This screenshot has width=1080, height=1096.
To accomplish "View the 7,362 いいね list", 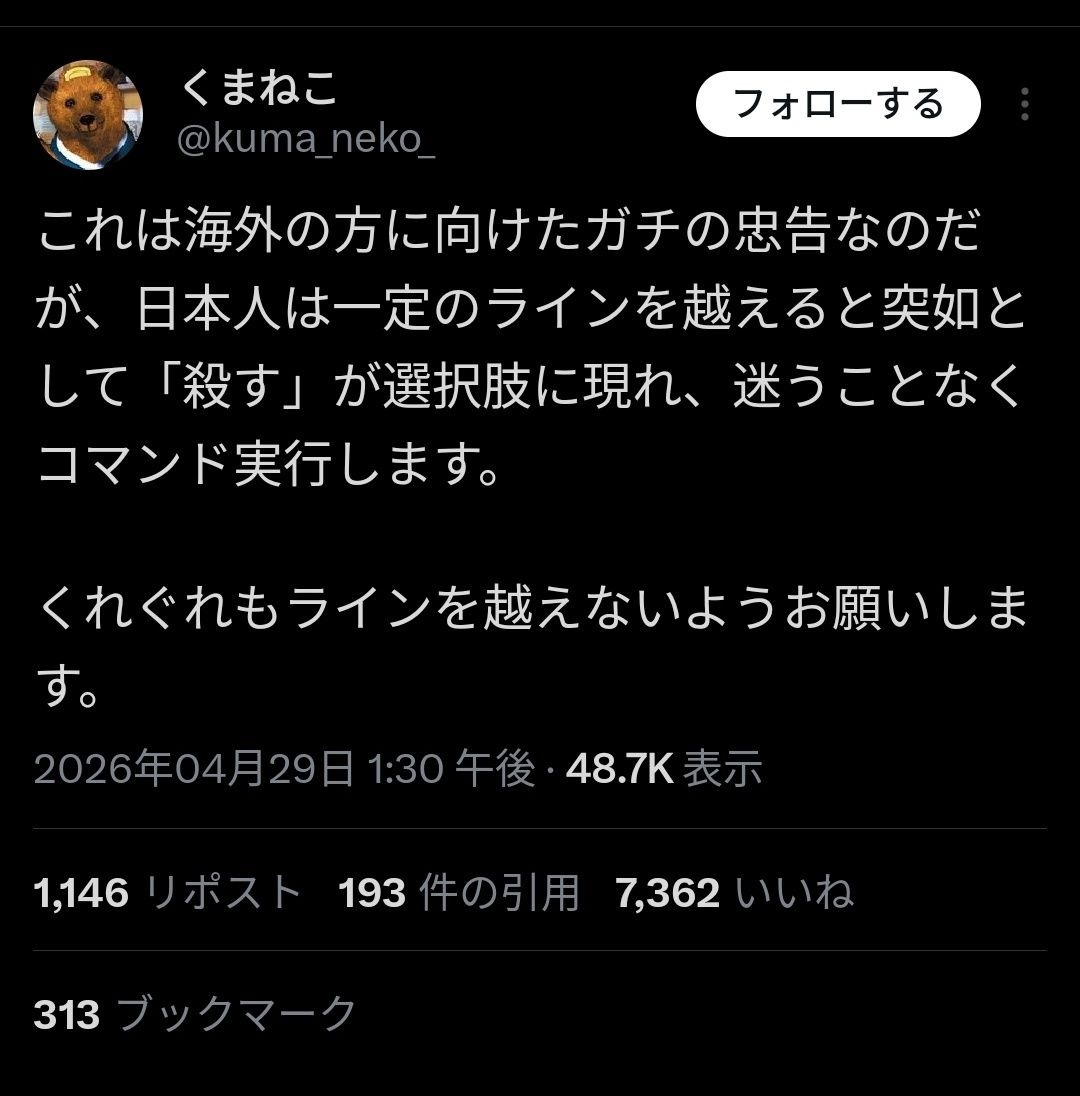I will click(x=734, y=892).
